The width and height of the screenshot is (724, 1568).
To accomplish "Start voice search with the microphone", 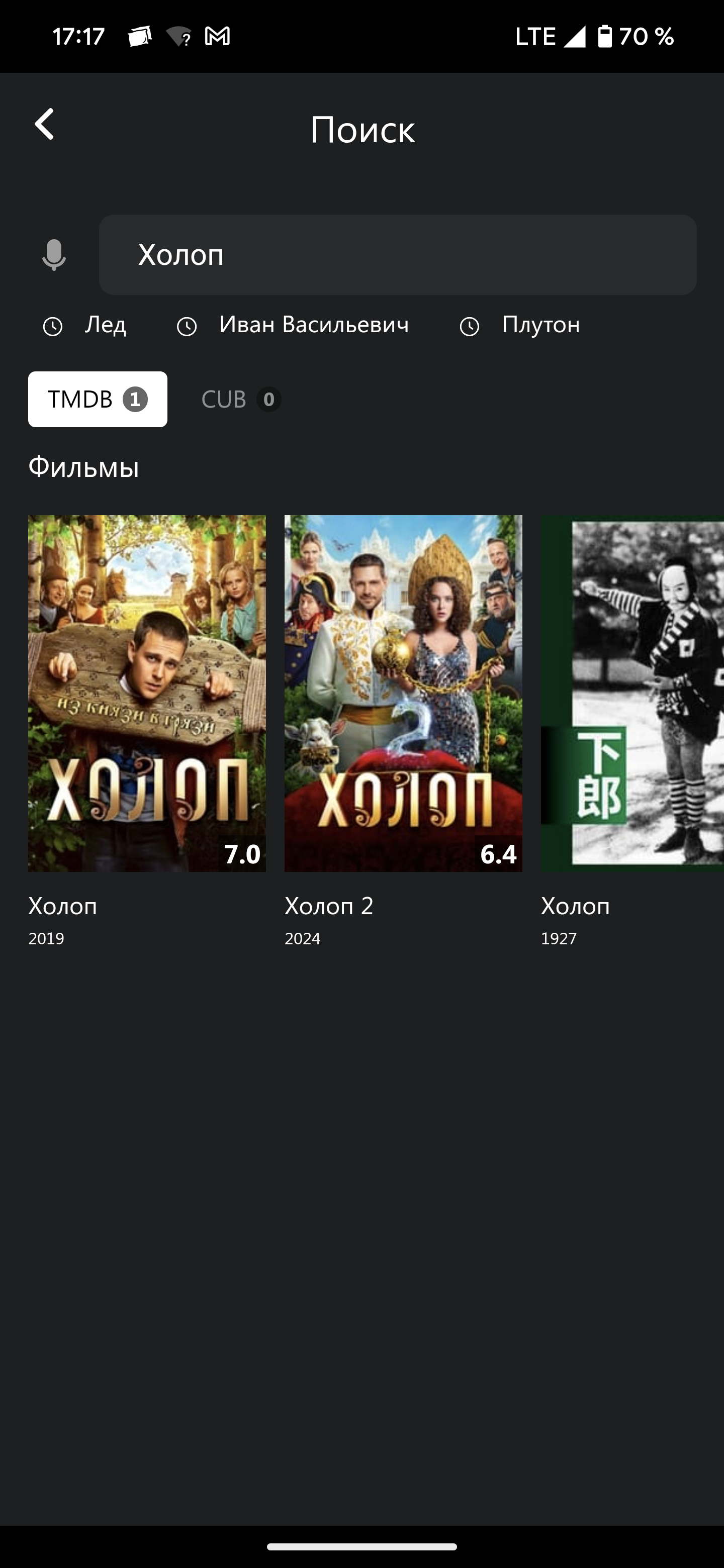I will [x=54, y=254].
